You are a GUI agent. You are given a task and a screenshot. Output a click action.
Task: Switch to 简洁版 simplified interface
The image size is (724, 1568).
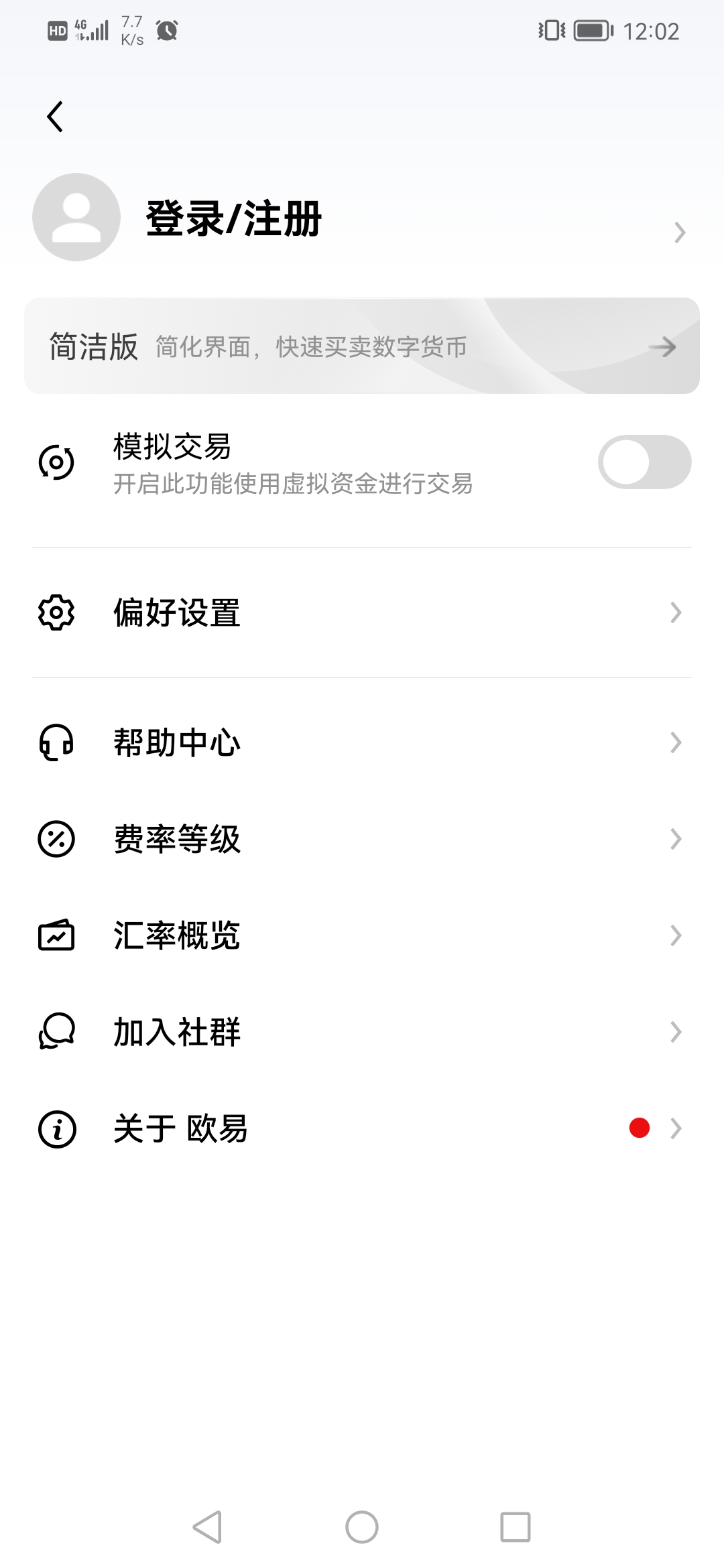point(362,346)
